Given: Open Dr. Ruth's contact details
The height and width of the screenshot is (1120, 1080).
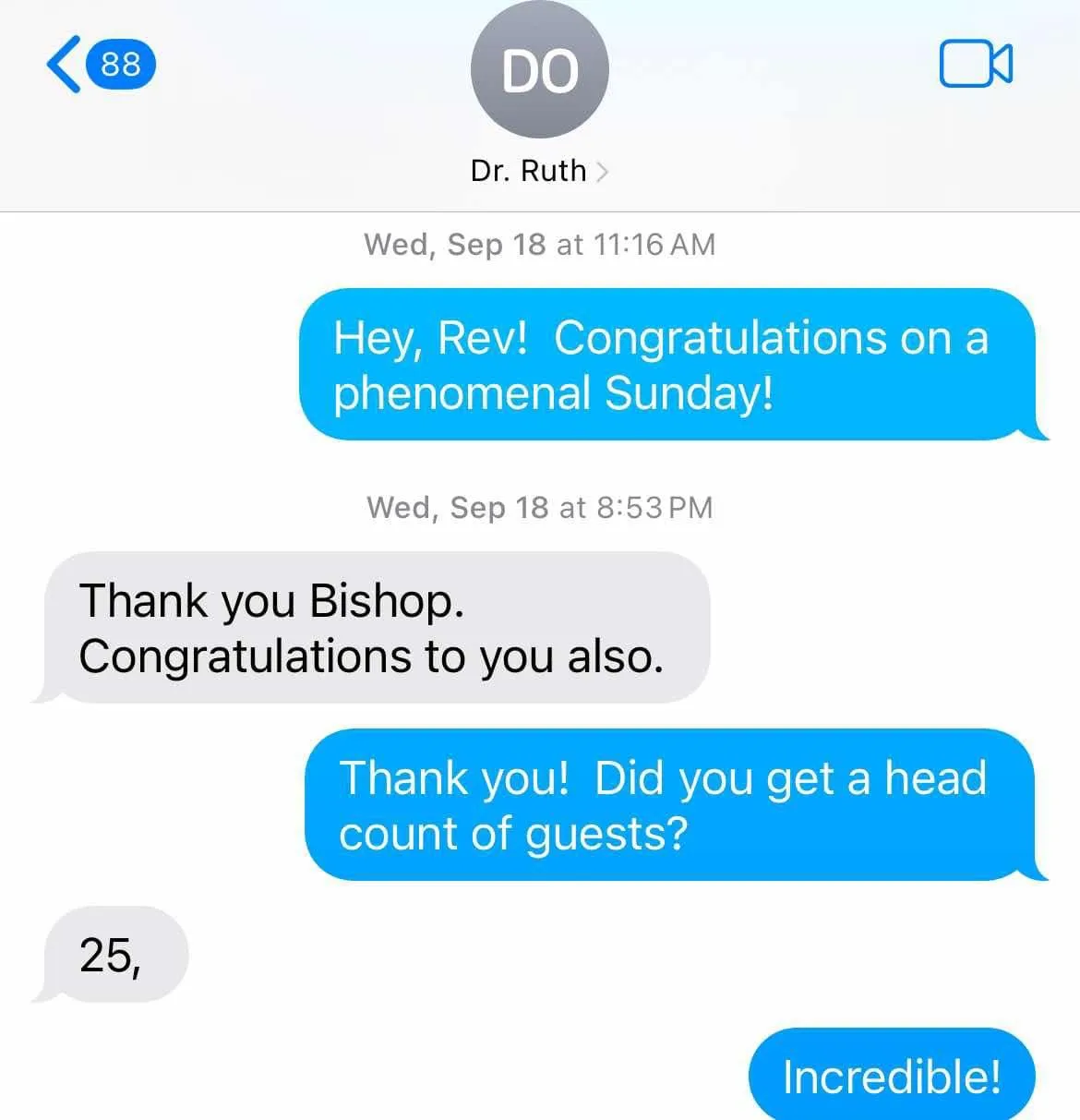Looking at the screenshot, I should click(x=539, y=171).
